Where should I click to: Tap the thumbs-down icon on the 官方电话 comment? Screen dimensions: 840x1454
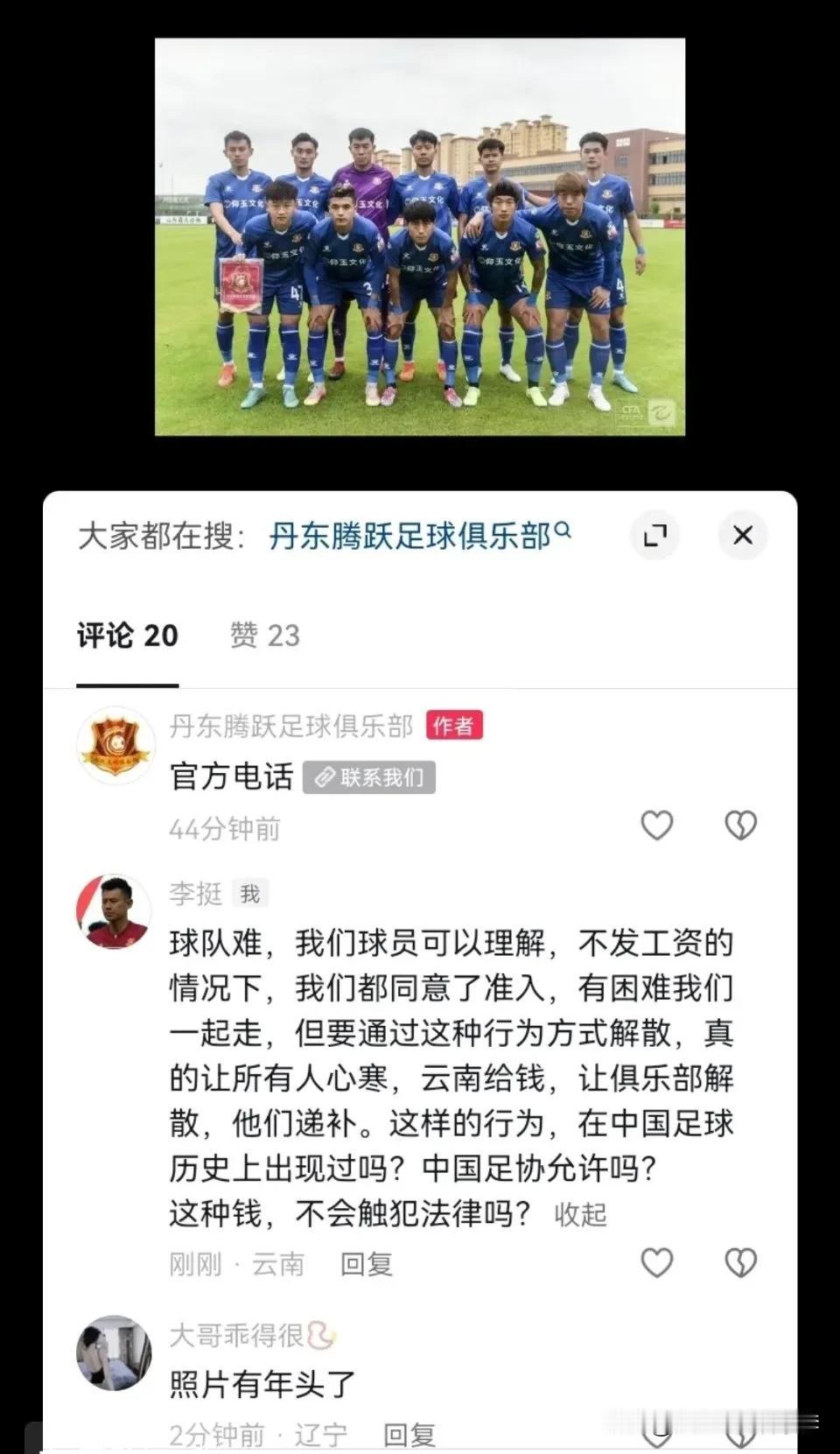pos(739,824)
